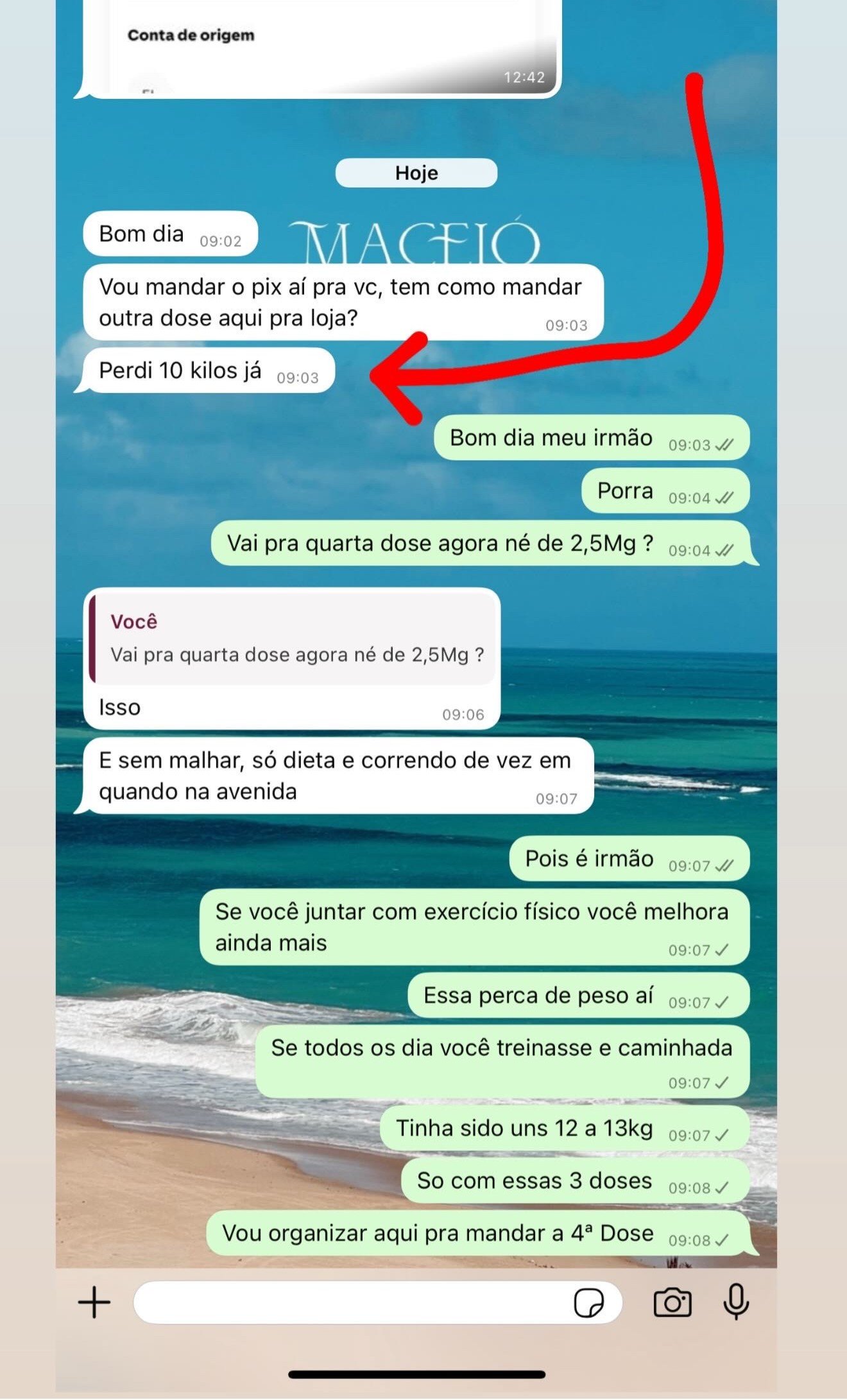Open the attachment plus menu
Image resolution: width=847 pixels, height=1400 pixels.
[94, 1302]
